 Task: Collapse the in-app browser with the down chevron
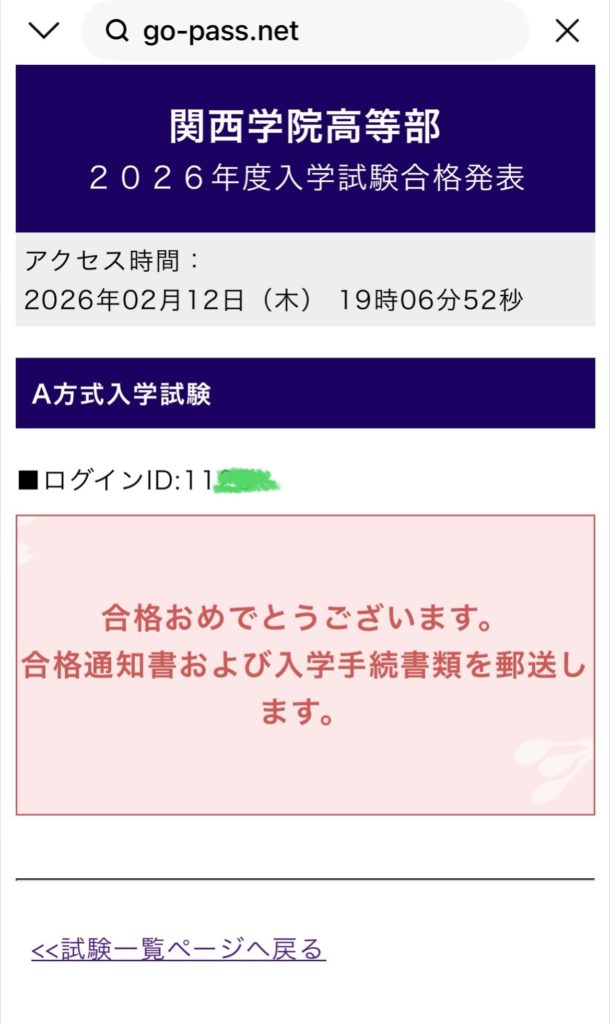pyautogui.click(x=44, y=31)
